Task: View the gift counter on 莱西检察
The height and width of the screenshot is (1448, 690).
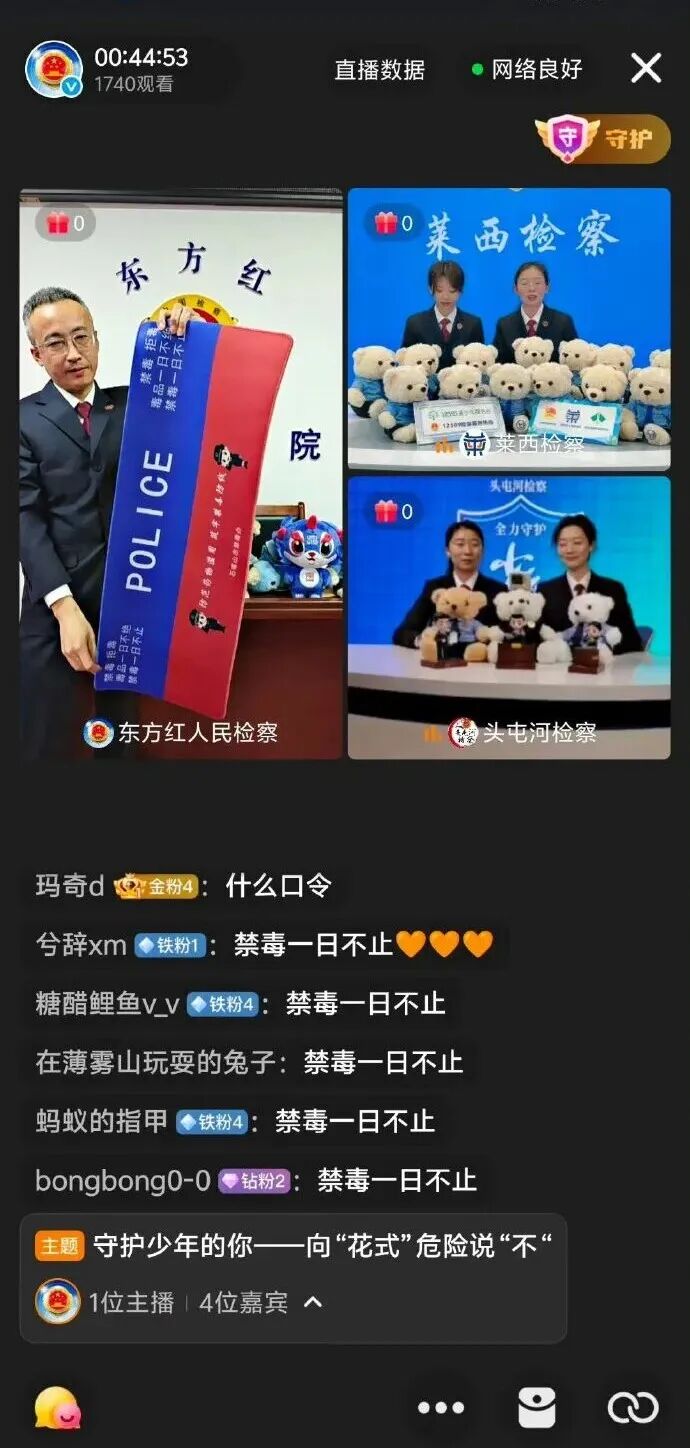Action: coord(393,224)
